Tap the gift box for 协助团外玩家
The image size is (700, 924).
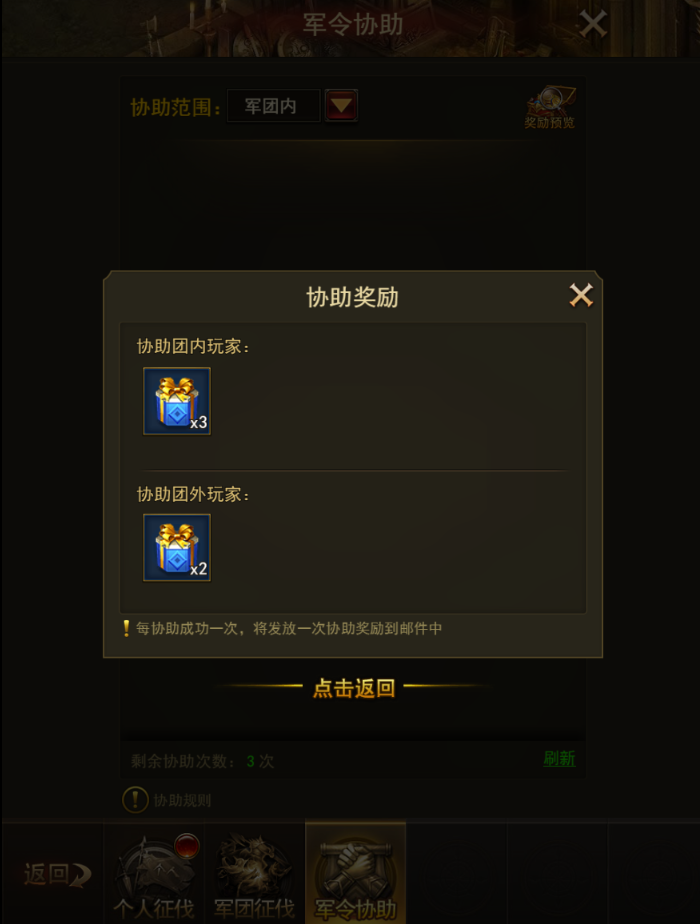coord(177,548)
